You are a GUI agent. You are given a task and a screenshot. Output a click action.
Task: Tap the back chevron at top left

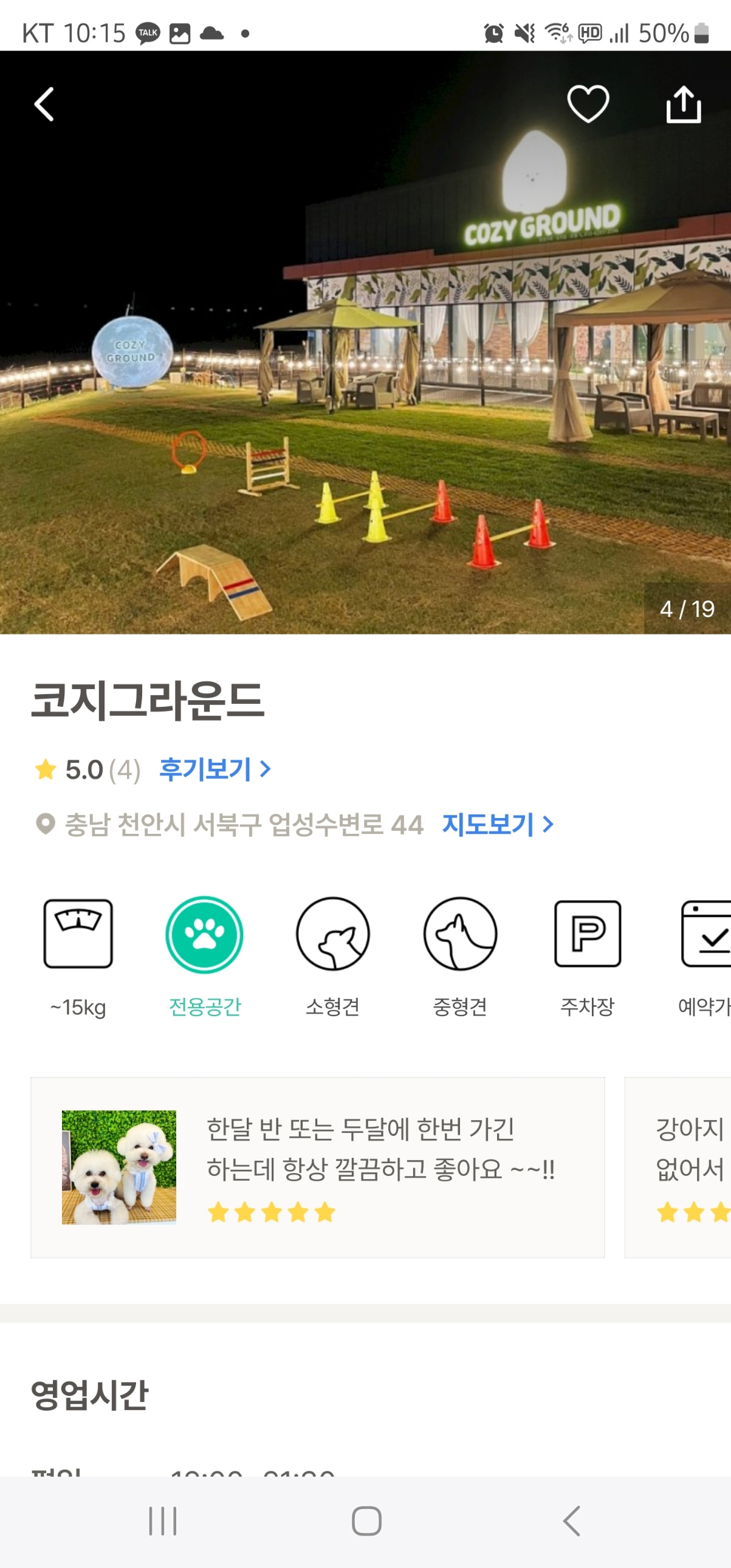tap(43, 103)
